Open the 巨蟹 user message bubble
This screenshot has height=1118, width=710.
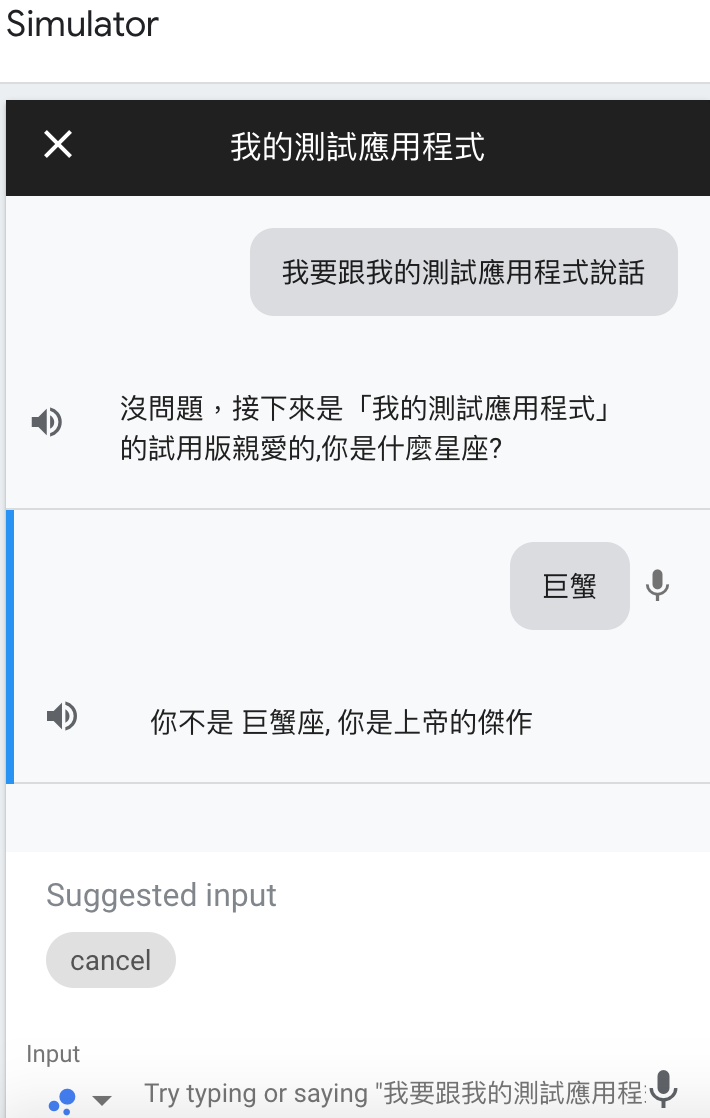(x=569, y=586)
